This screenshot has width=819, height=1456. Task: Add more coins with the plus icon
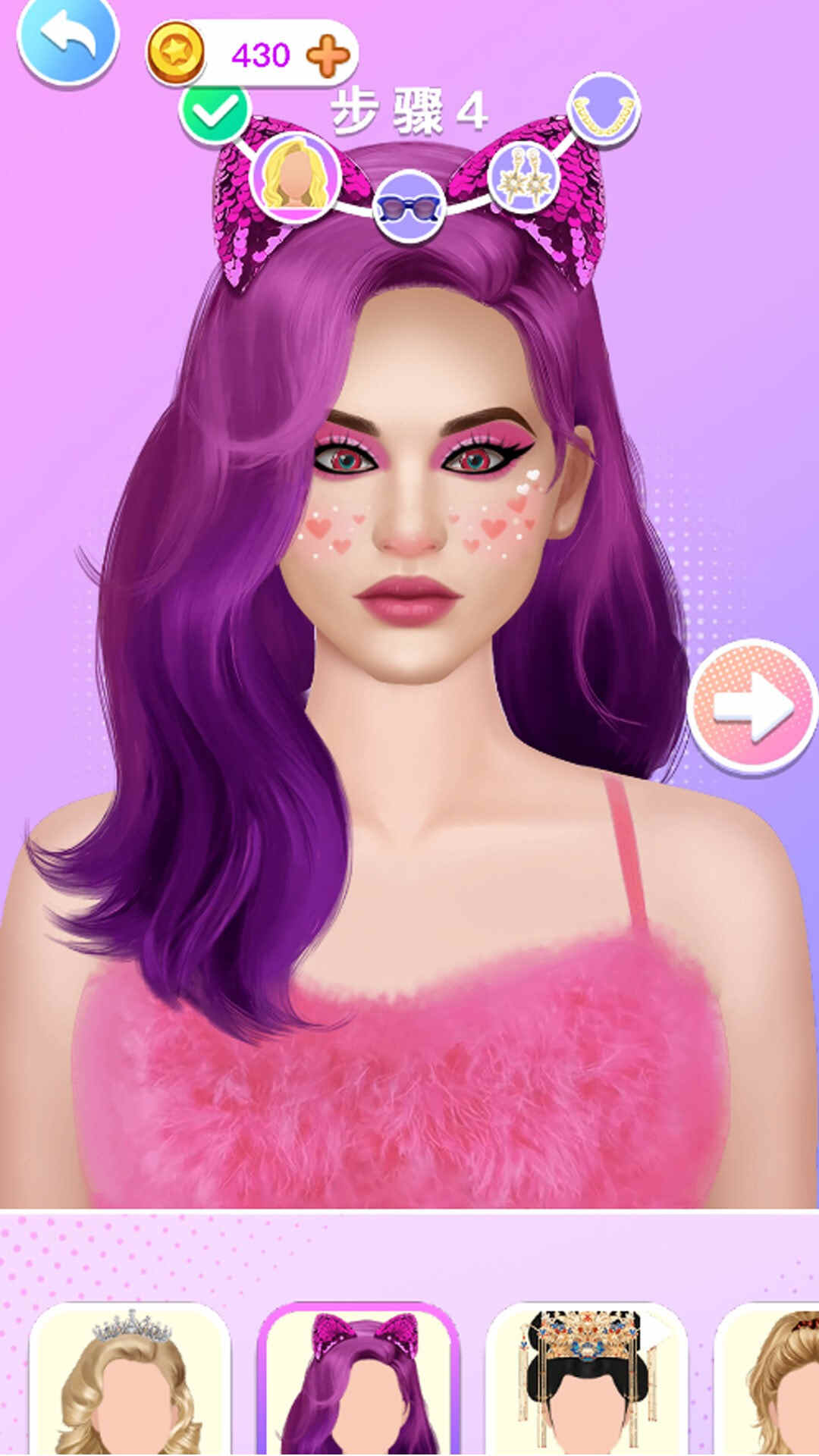[328, 56]
